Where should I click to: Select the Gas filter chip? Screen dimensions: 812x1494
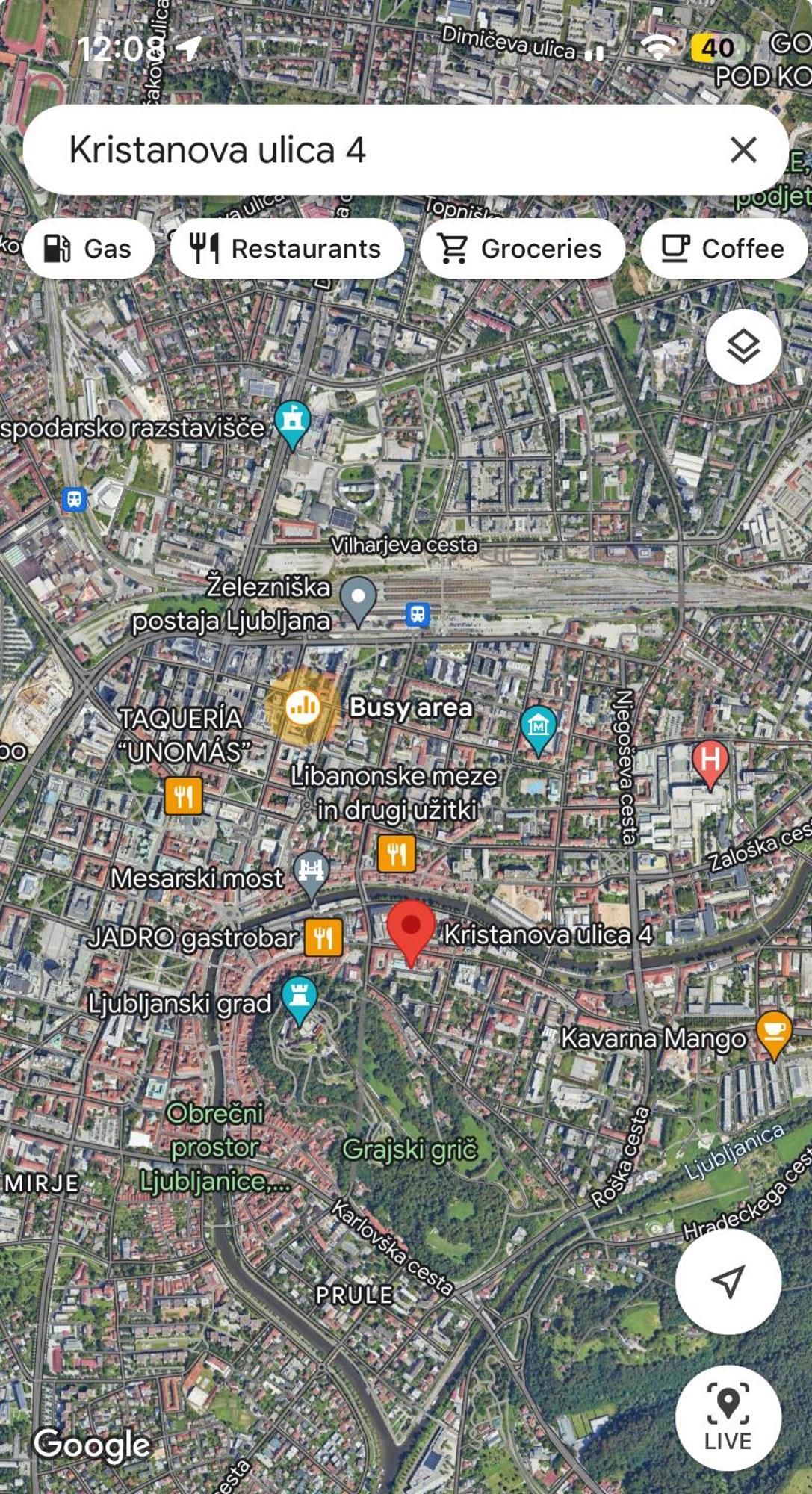click(88, 249)
